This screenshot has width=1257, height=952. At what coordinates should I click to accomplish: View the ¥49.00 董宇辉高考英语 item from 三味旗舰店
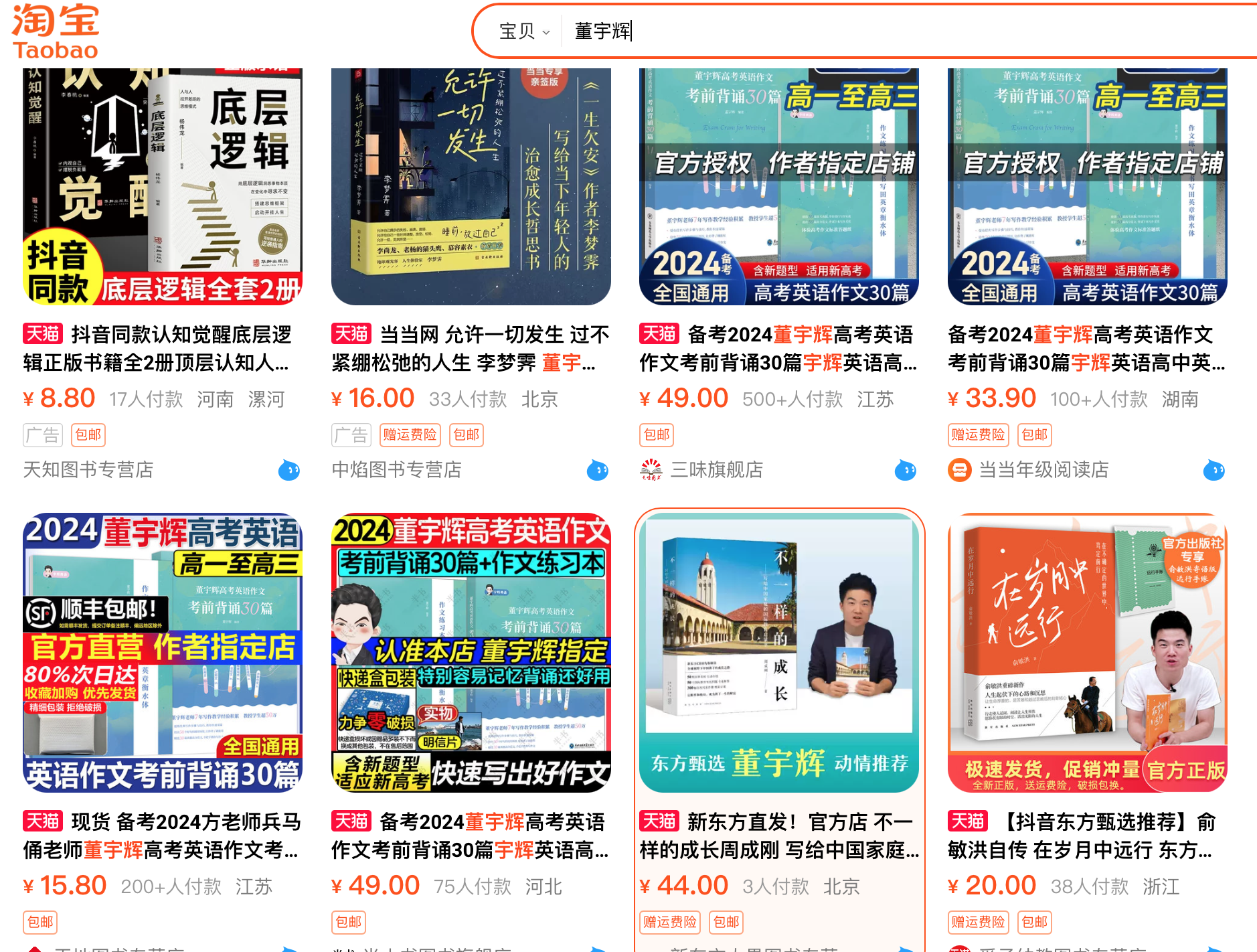click(x=778, y=348)
